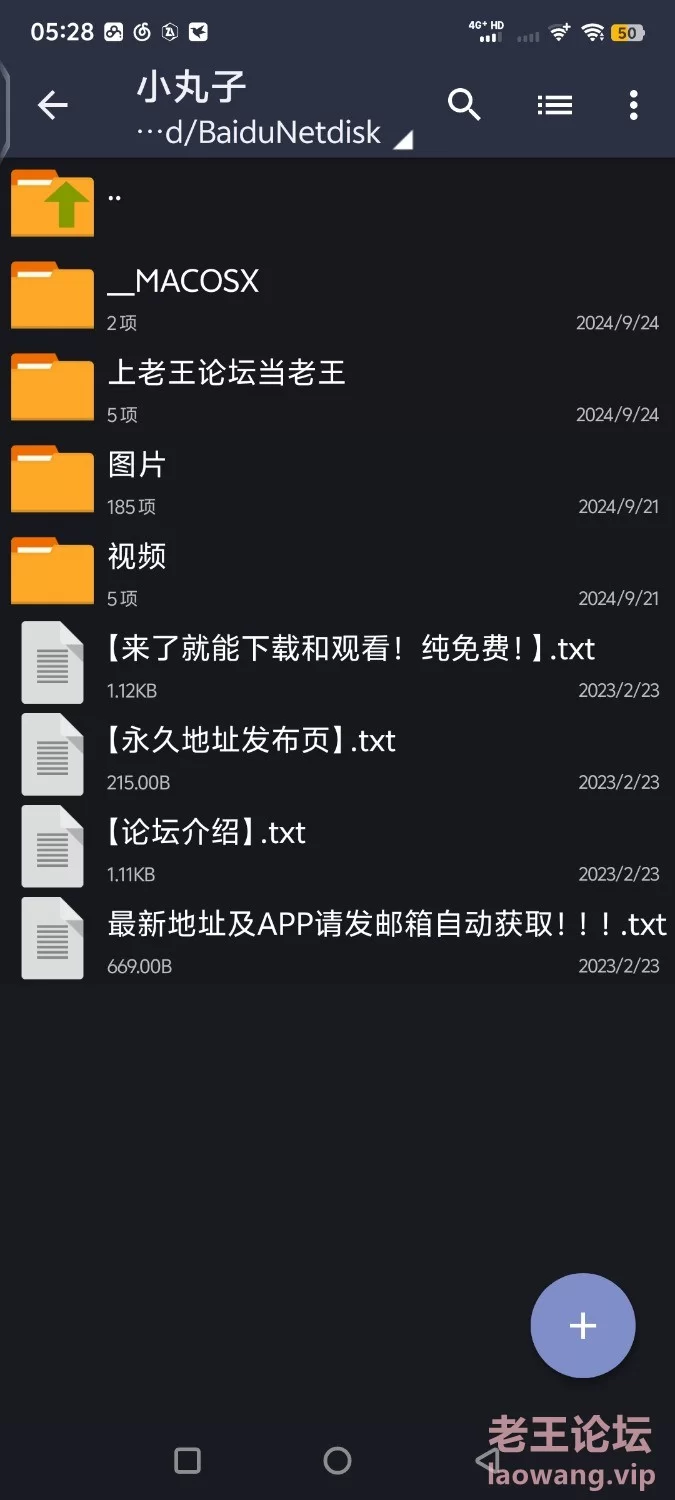This screenshot has height=1500, width=675.
Task: Tap the plus floating action button
Action: pyautogui.click(x=582, y=1326)
